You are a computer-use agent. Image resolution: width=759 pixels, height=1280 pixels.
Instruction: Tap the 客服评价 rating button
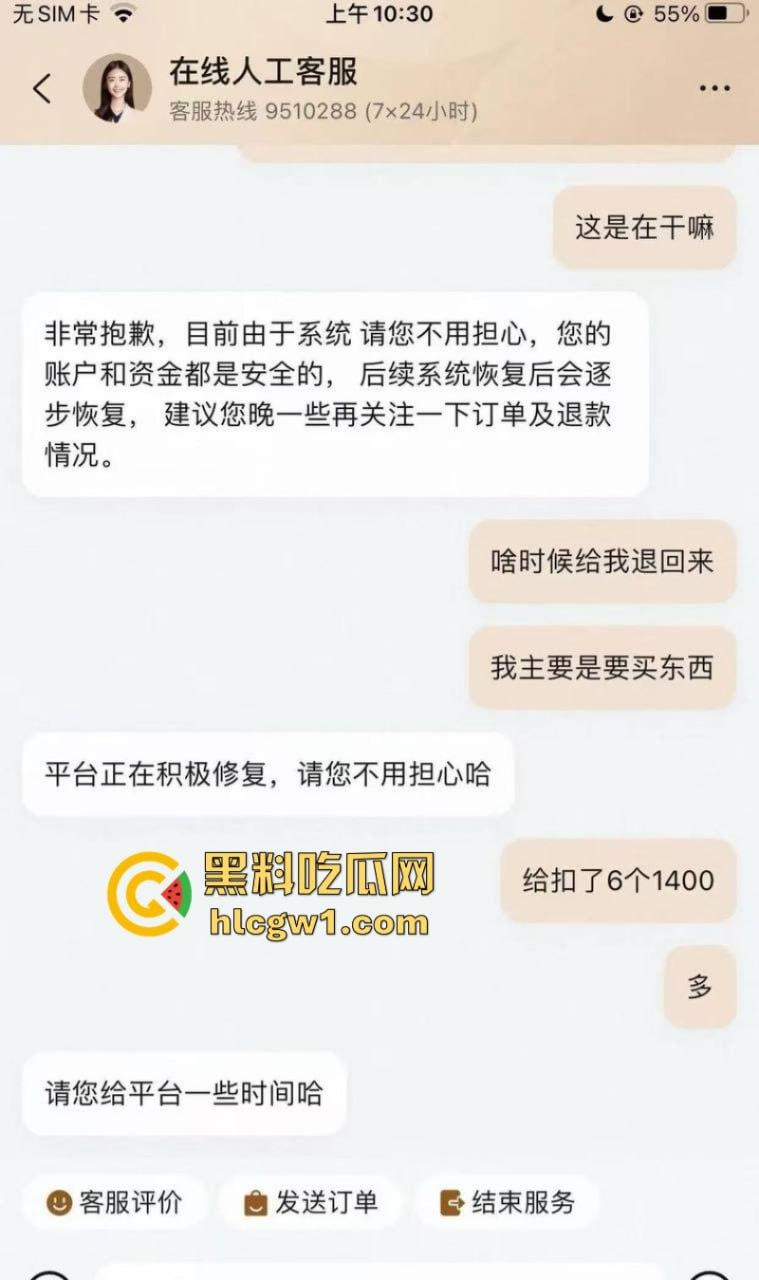coord(114,1202)
